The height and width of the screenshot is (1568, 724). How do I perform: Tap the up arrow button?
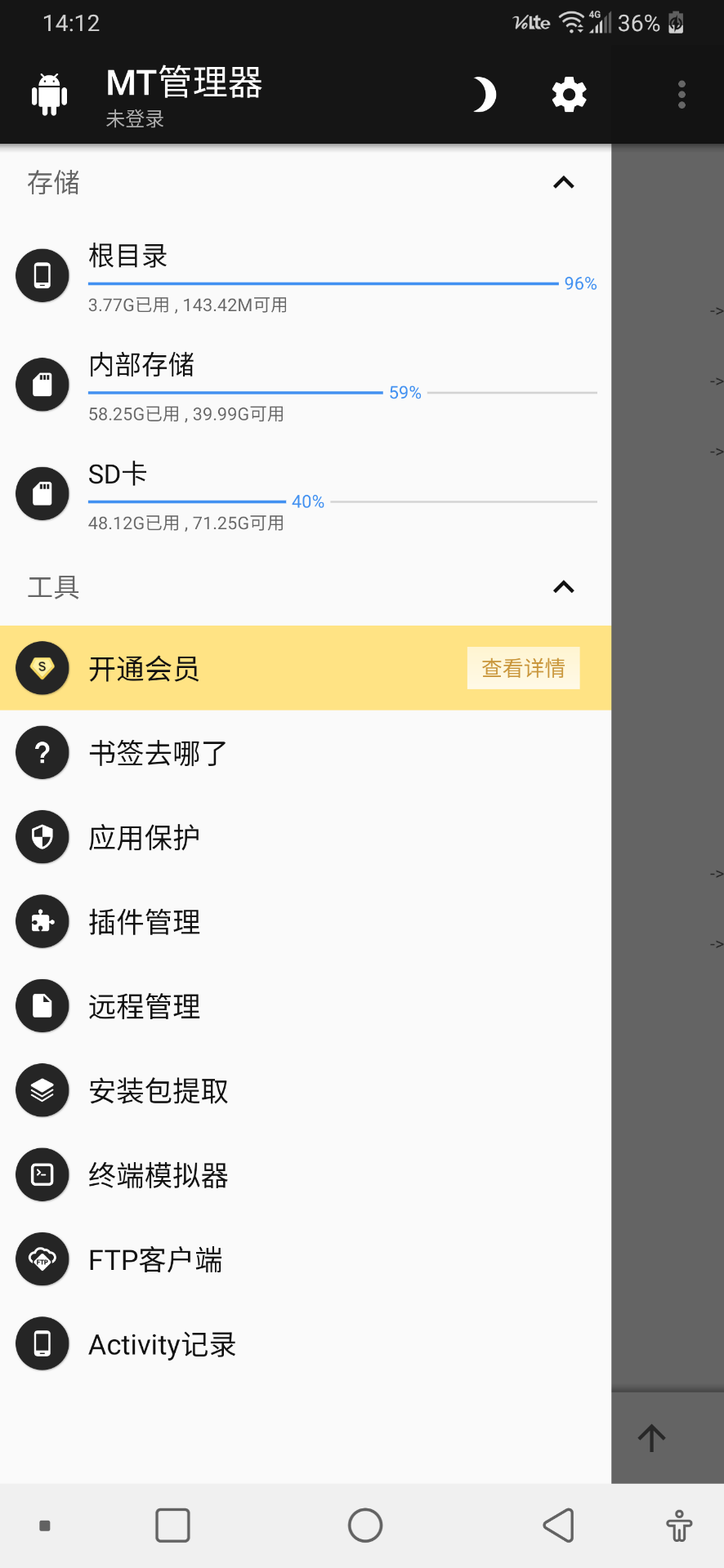(651, 1437)
